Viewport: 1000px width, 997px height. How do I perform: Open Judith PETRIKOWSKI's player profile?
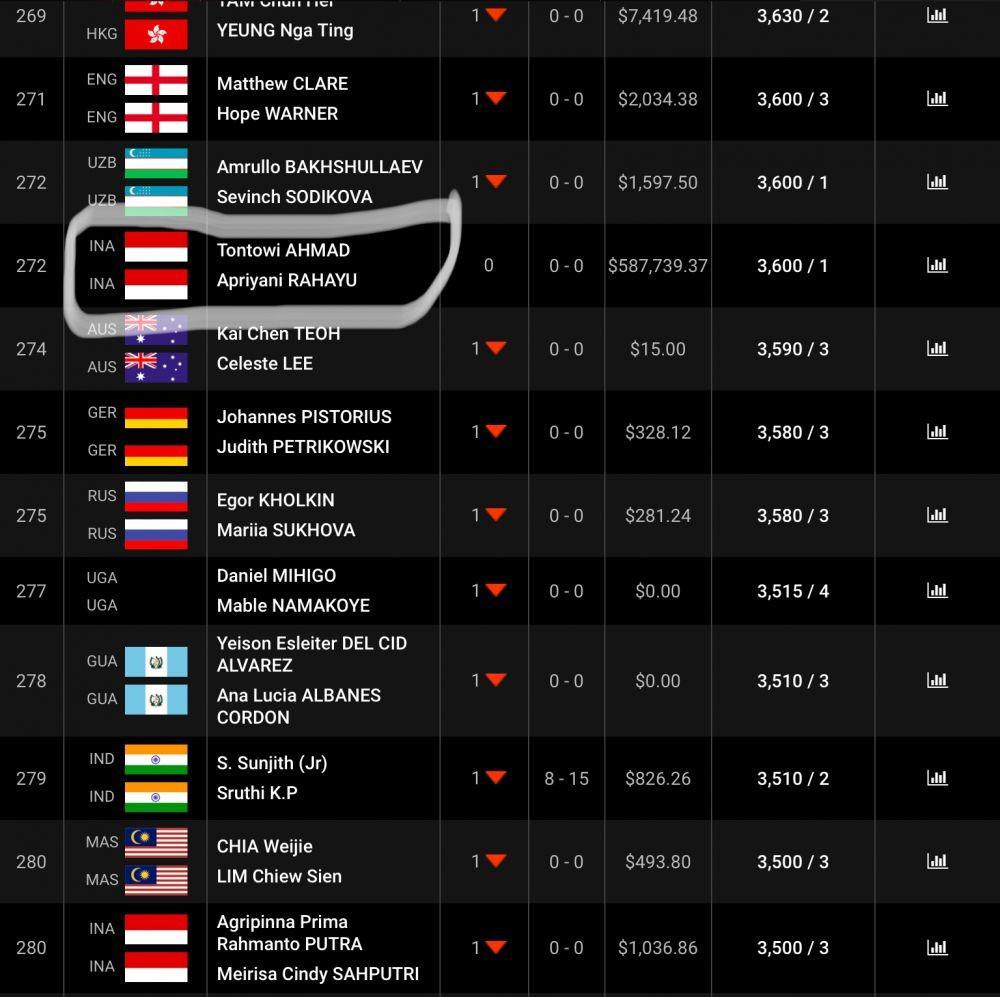pos(302,447)
